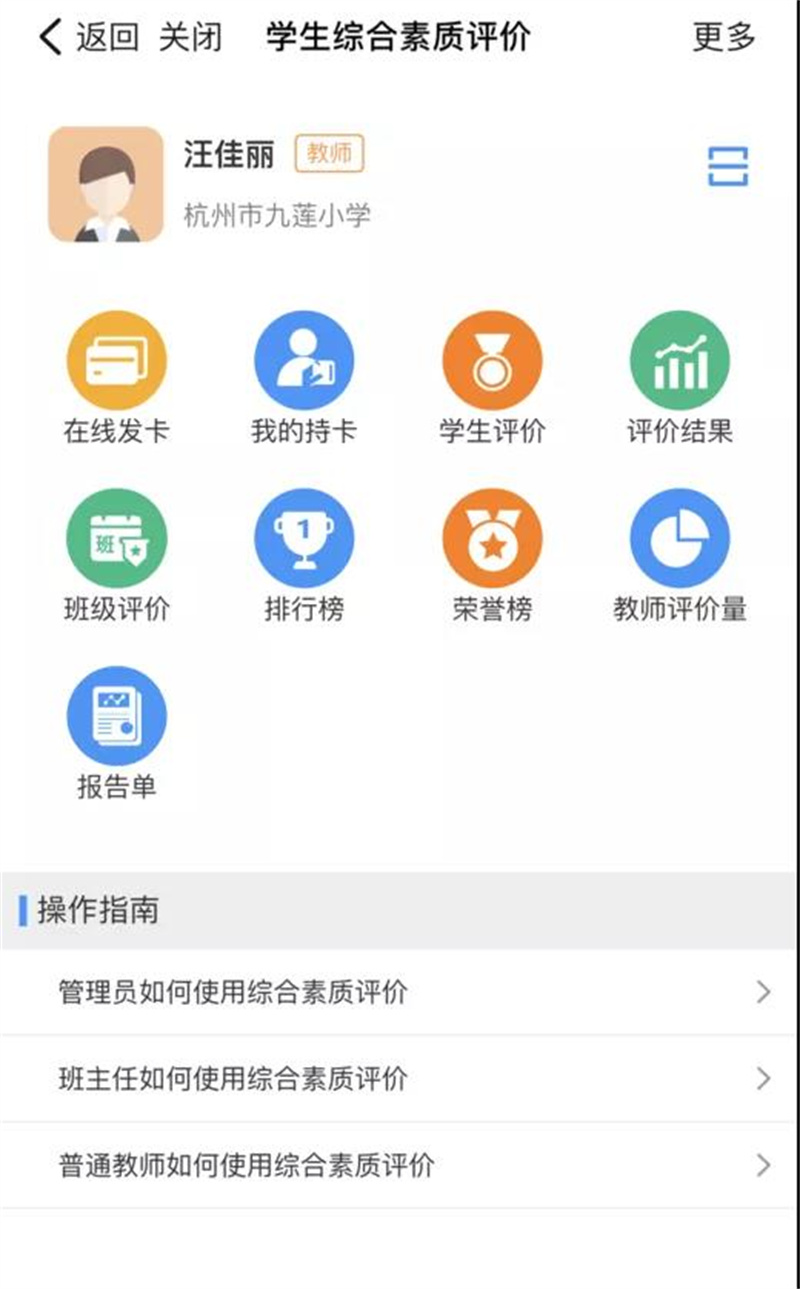Screen dimensions: 800x1289
Task: Close the page with 关闭
Action: tap(189, 38)
